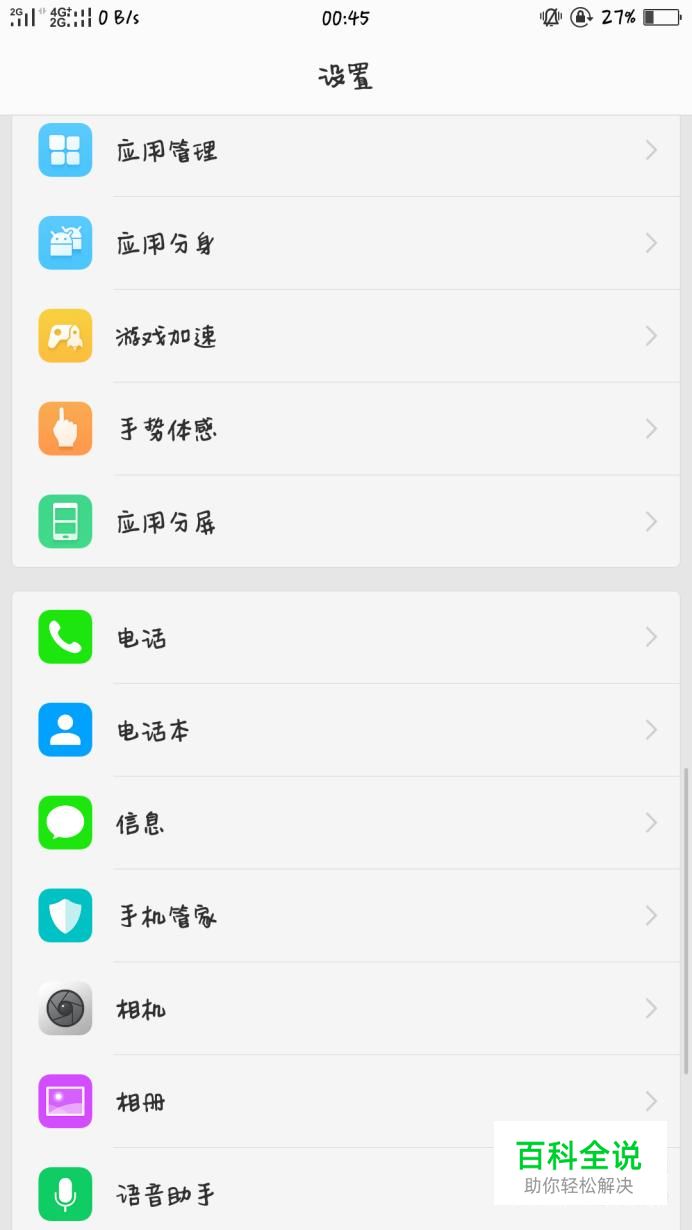
Task: Go to 手机管家 settings
Action: 345,916
